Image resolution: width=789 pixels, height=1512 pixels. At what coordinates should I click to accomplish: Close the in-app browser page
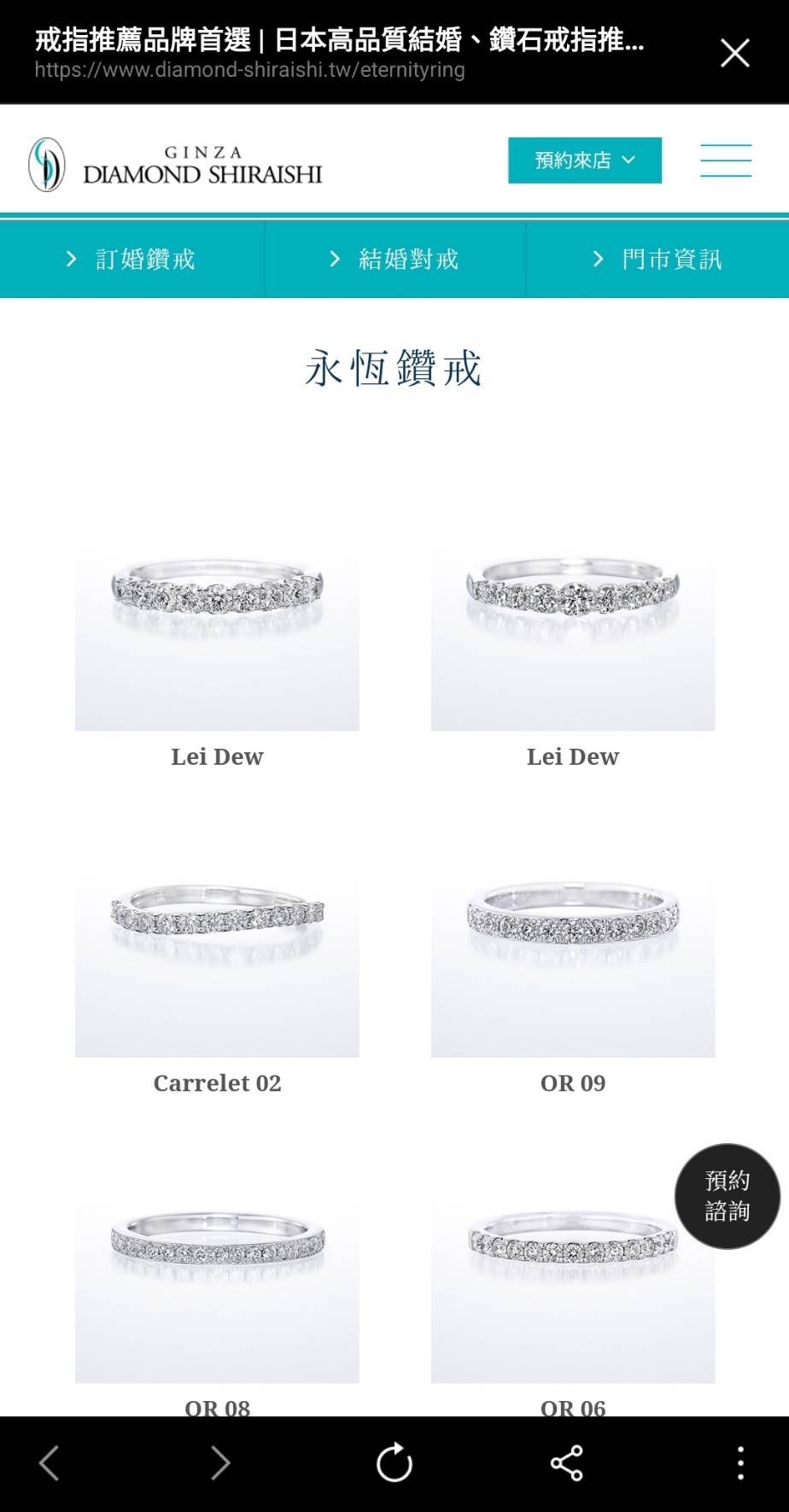[x=734, y=53]
